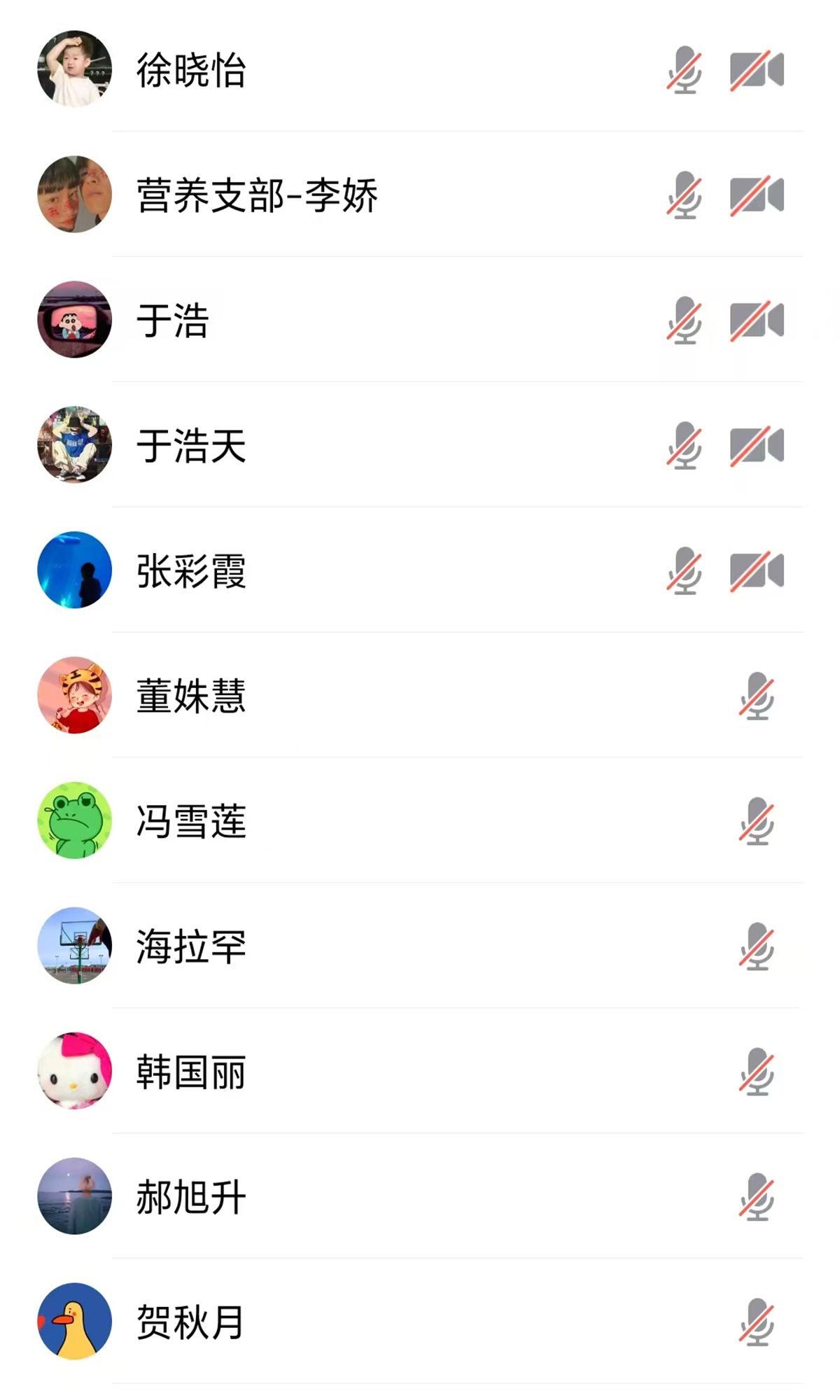
Task: Tap the camera-off icon for 张彩霞
Action: click(x=757, y=571)
